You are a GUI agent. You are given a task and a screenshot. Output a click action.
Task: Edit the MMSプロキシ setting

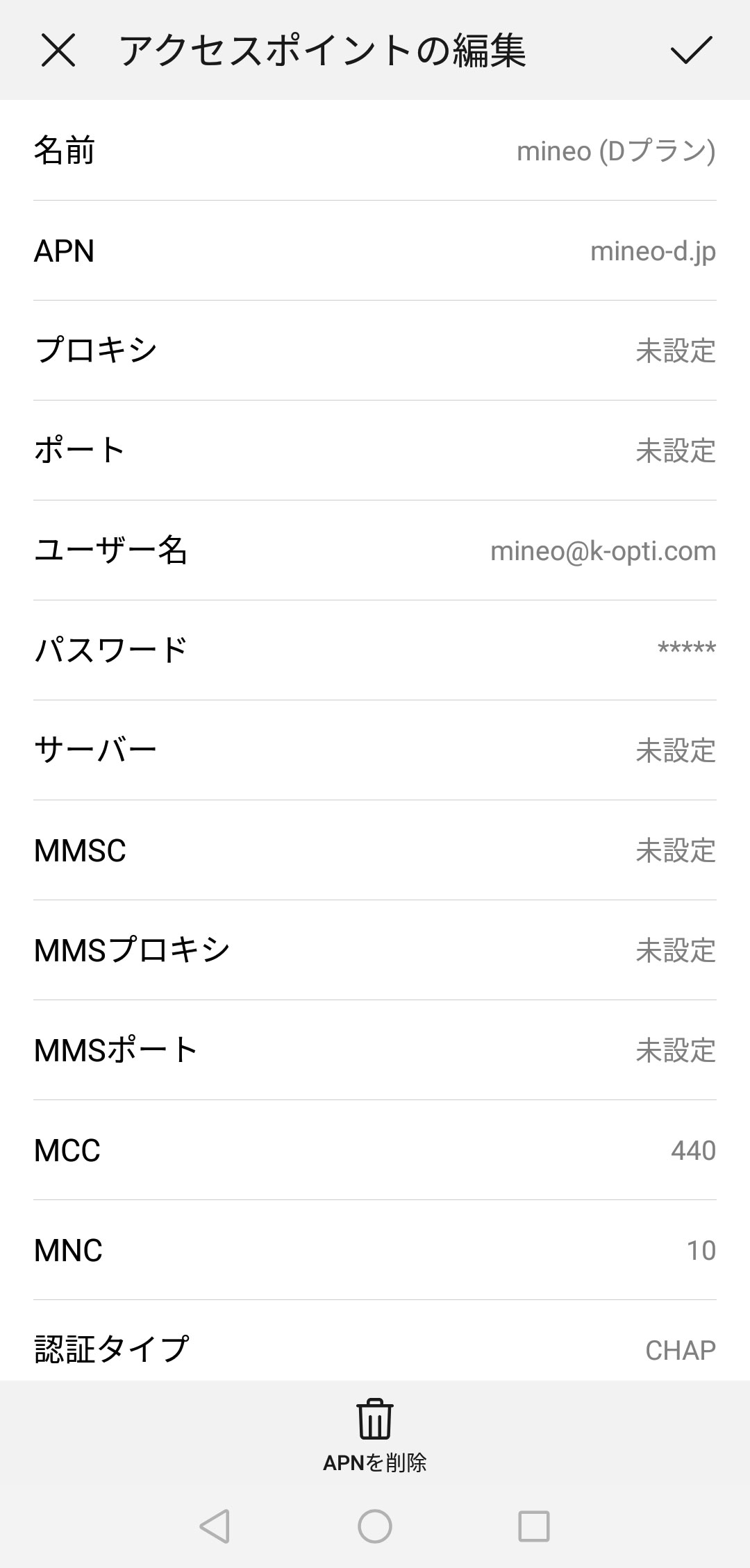pyautogui.click(x=375, y=950)
